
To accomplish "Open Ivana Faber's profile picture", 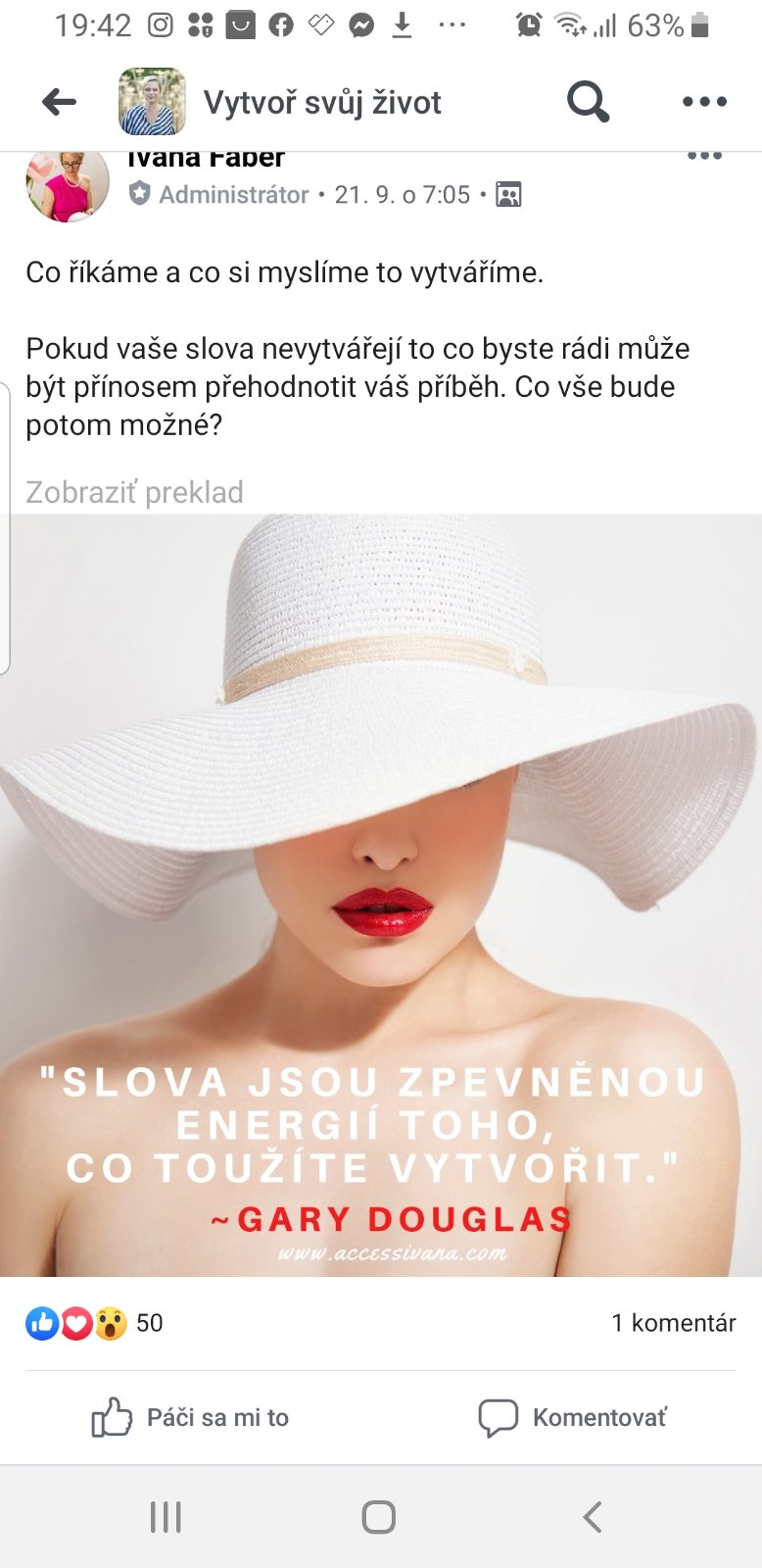I will coord(67,185).
